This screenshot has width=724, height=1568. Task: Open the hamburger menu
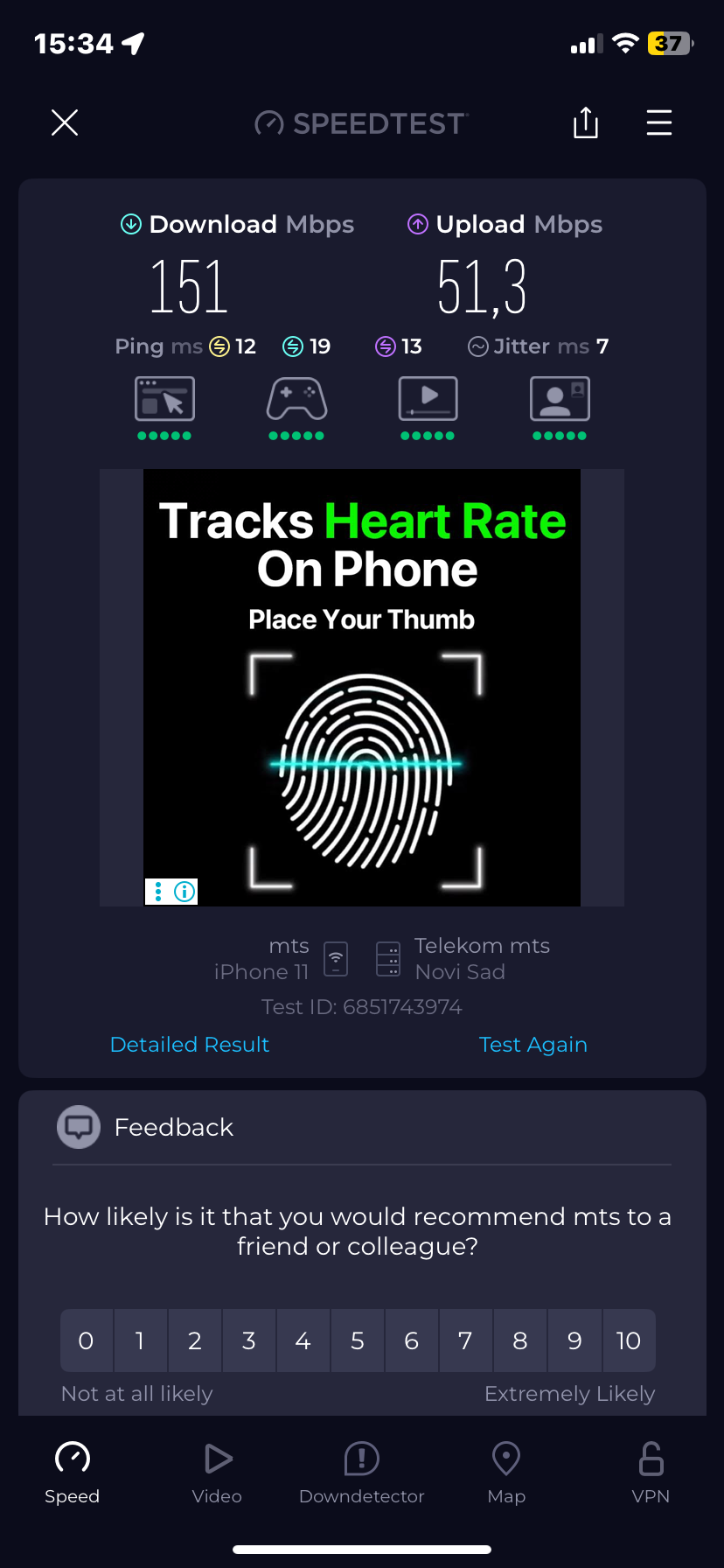point(658,122)
